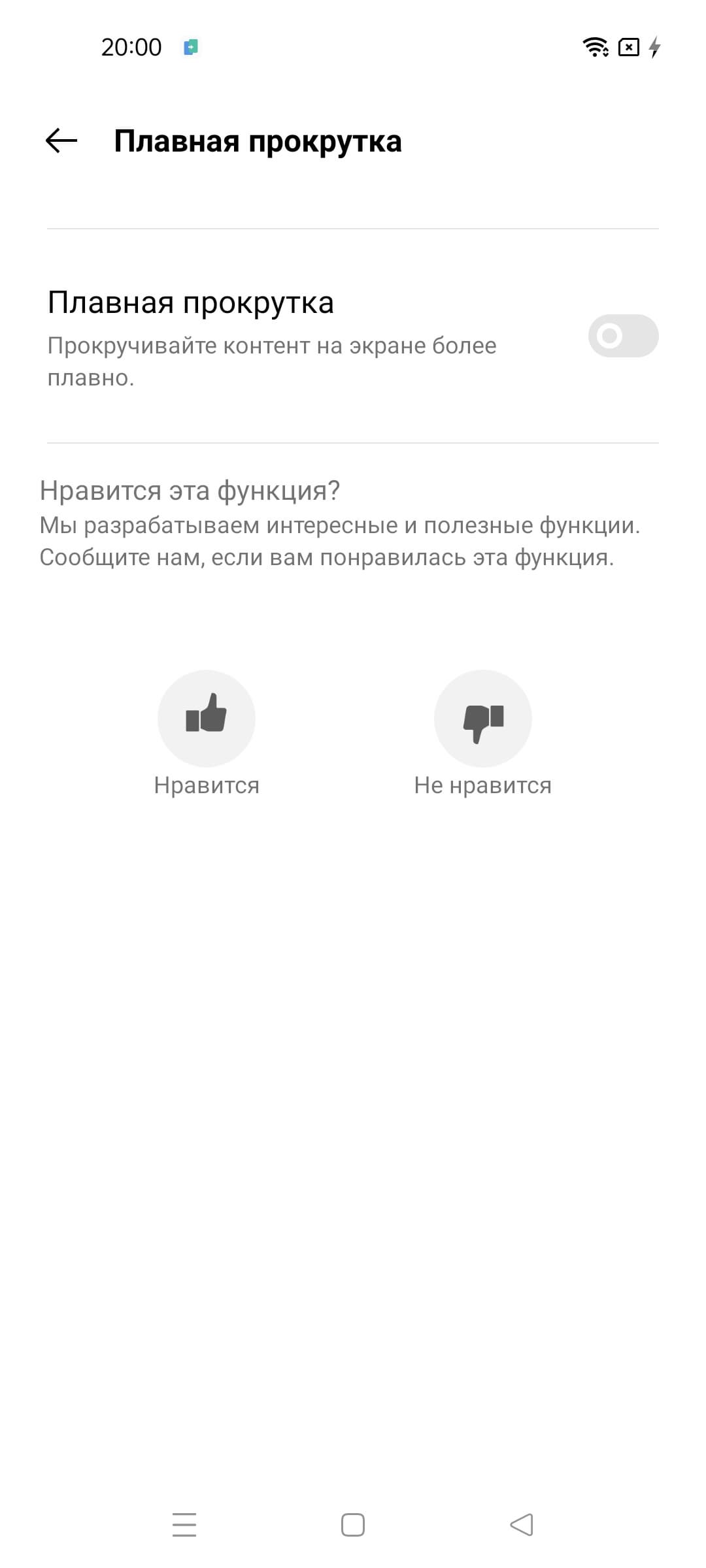
Task: Open recent apps from navigation bar
Action: [184, 1525]
